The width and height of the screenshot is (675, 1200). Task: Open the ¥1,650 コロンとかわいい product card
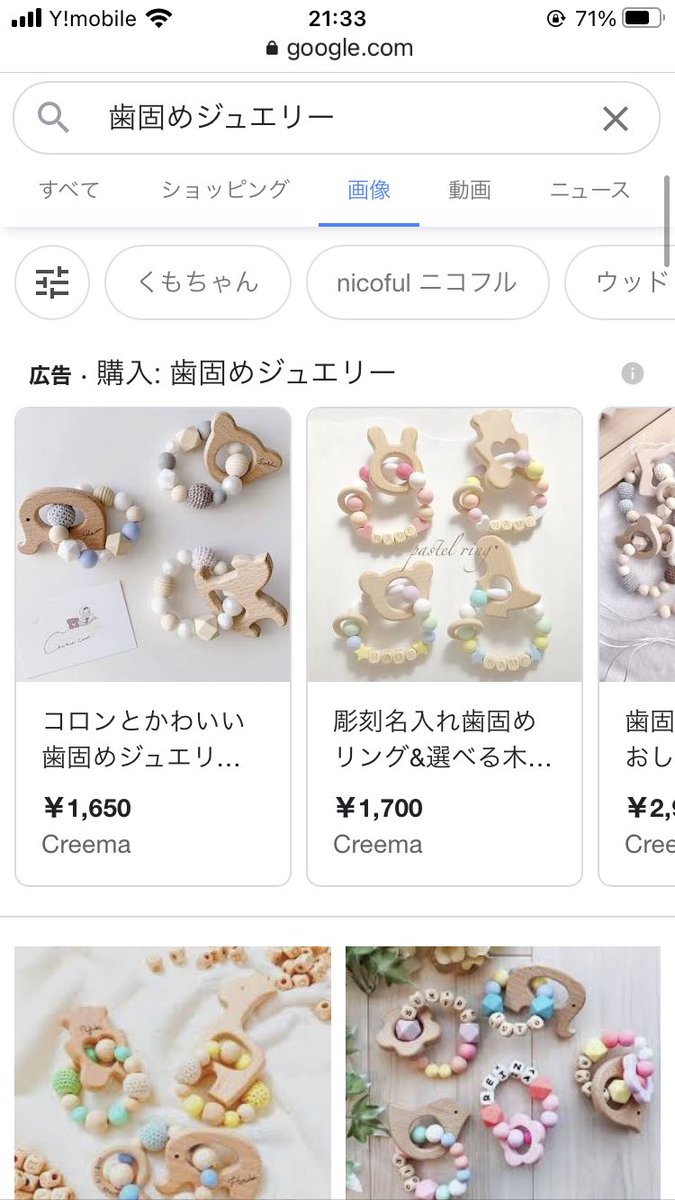153,645
